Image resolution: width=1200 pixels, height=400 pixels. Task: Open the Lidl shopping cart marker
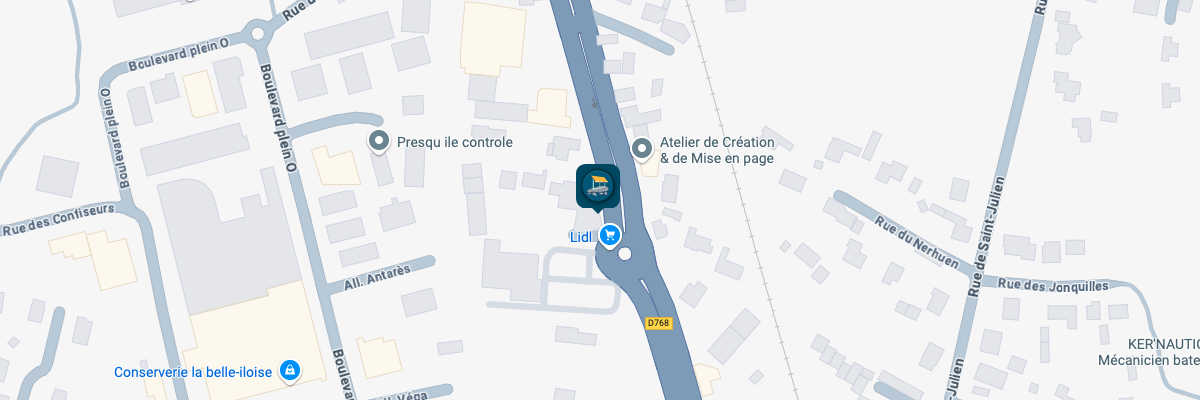tap(609, 236)
